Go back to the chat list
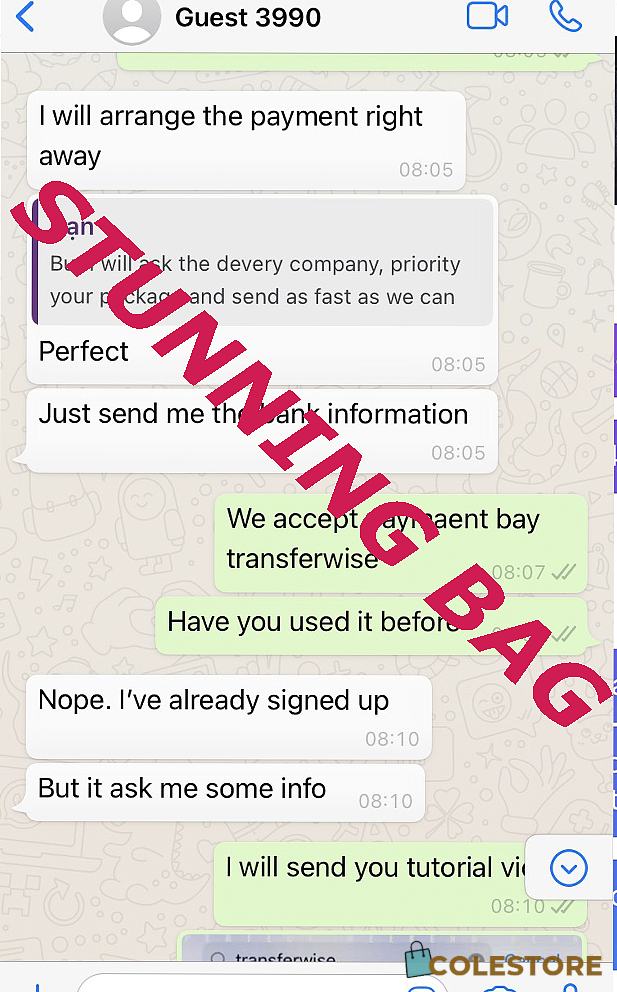 tap(25, 17)
